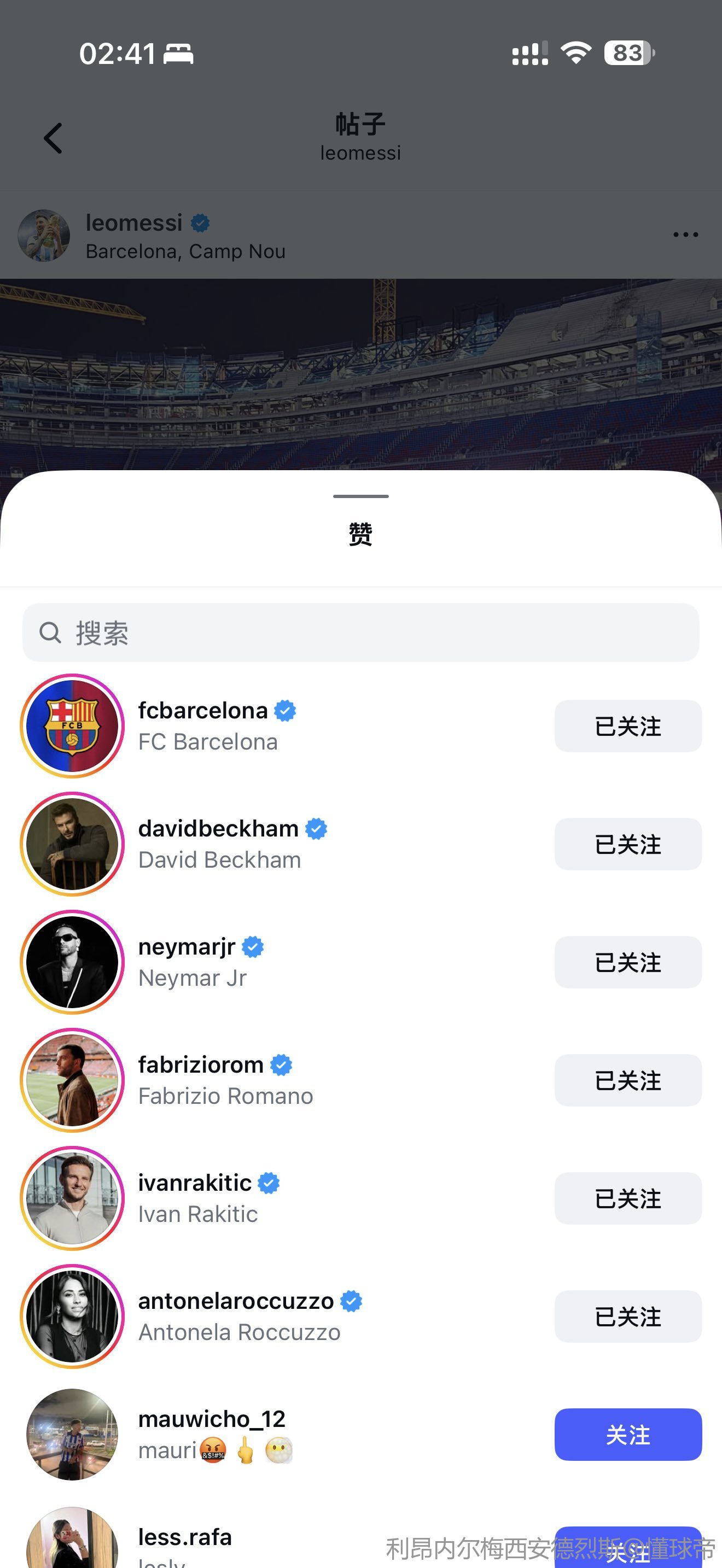
Task: Toggle follow state for ivanrakitic
Action: point(627,1198)
